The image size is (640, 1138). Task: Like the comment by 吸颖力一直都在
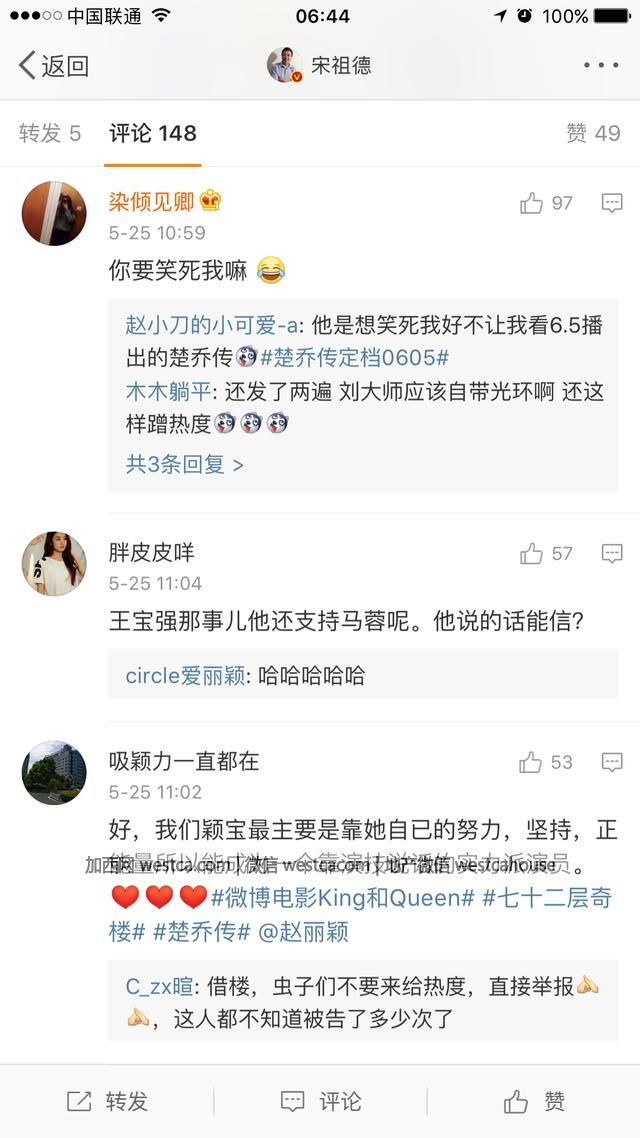click(x=531, y=763)
